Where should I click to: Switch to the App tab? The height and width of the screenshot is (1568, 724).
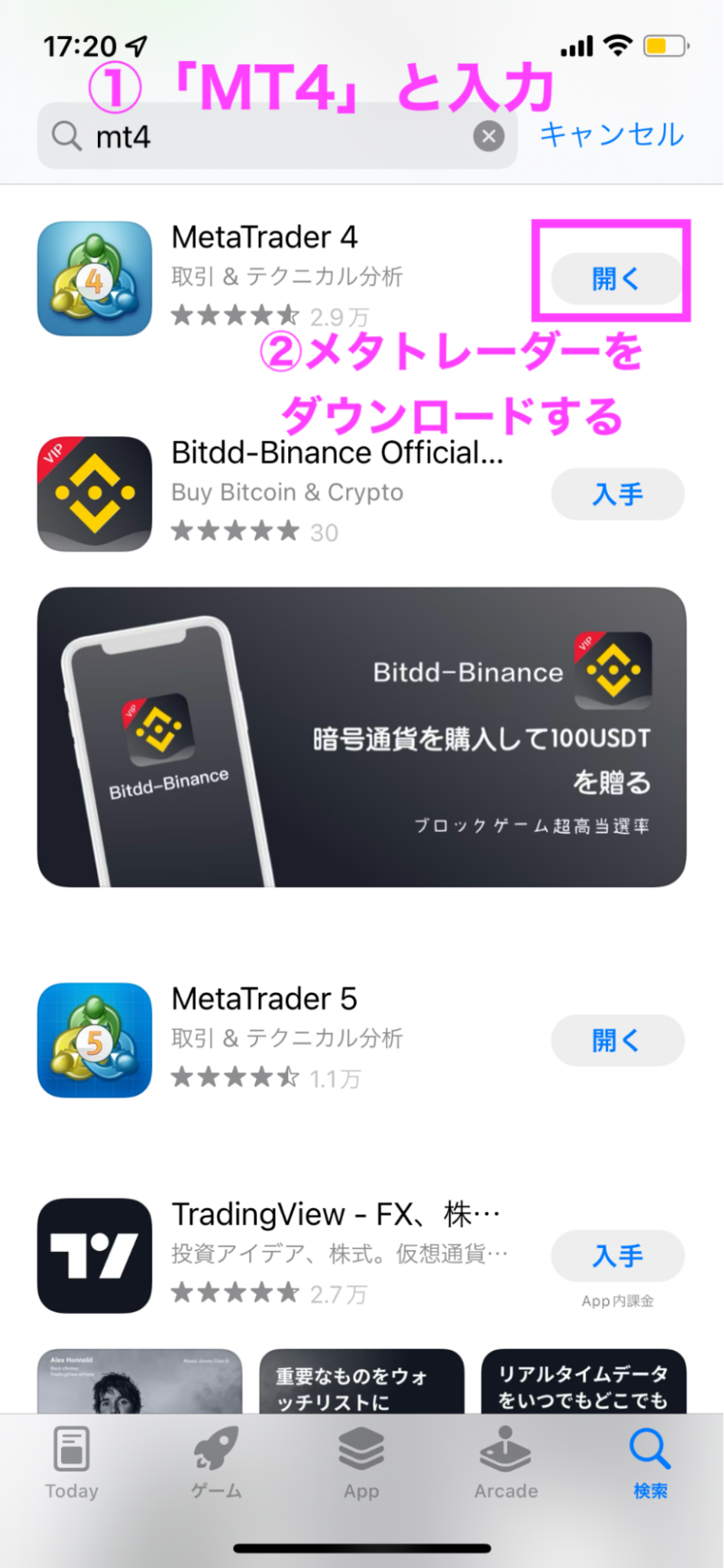(362, 1463)
